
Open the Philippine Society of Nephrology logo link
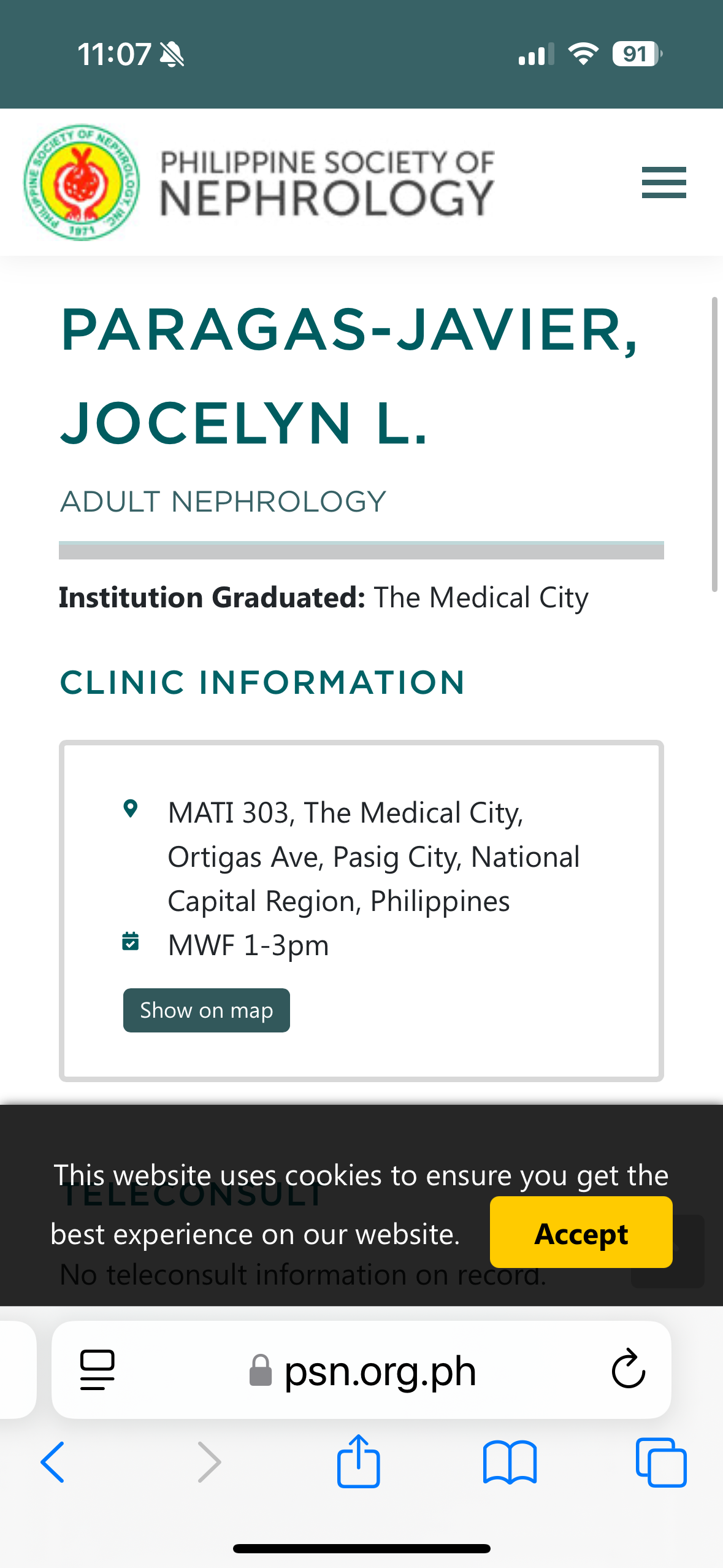click(259, 183)
